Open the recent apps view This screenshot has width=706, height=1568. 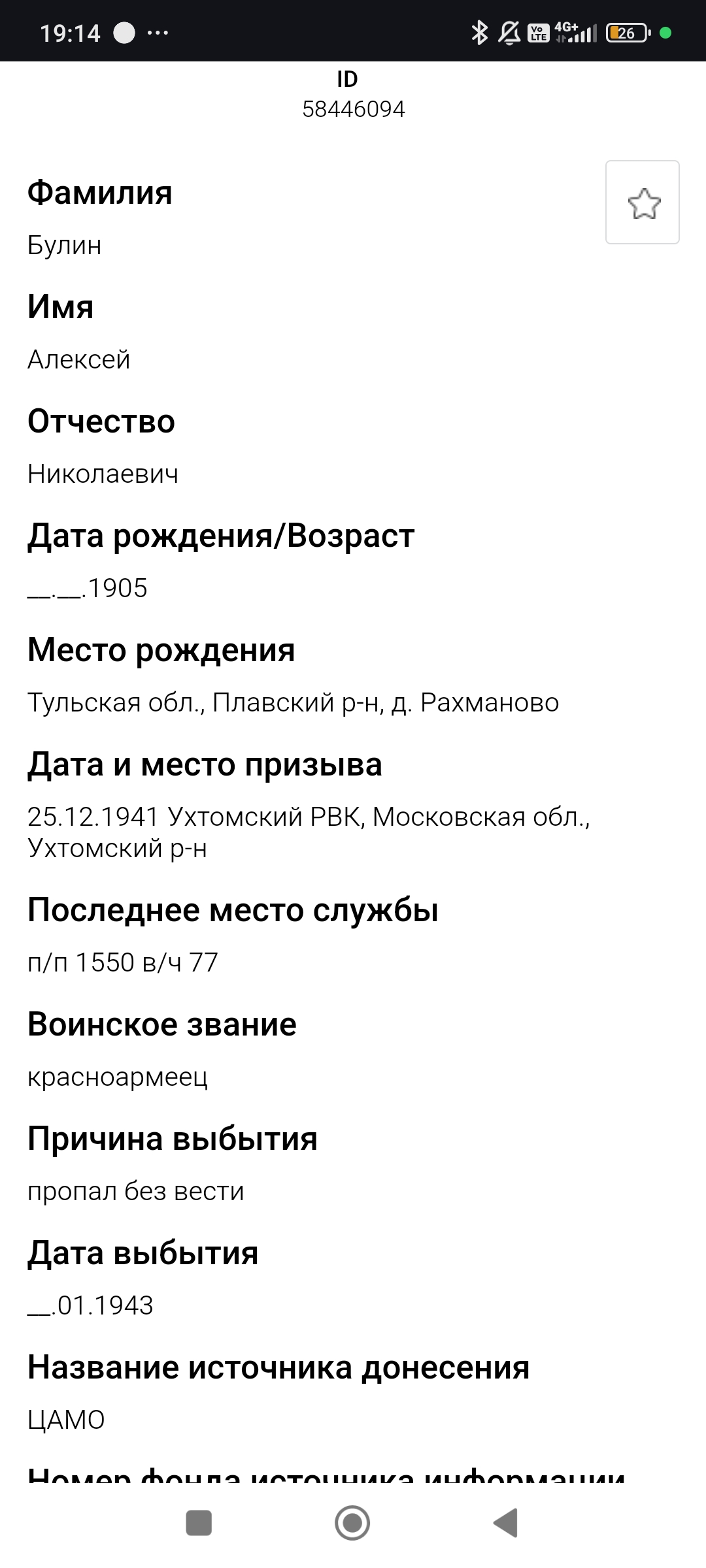tap(199, 1523)
